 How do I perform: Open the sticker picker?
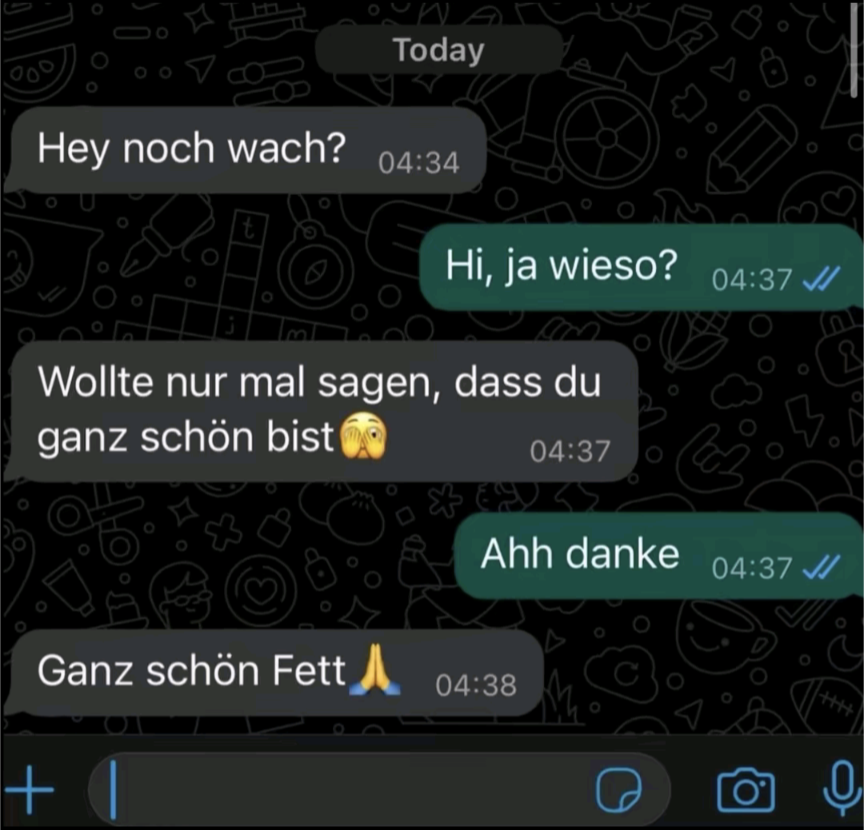pyautogui.click(x=619, y=791)
